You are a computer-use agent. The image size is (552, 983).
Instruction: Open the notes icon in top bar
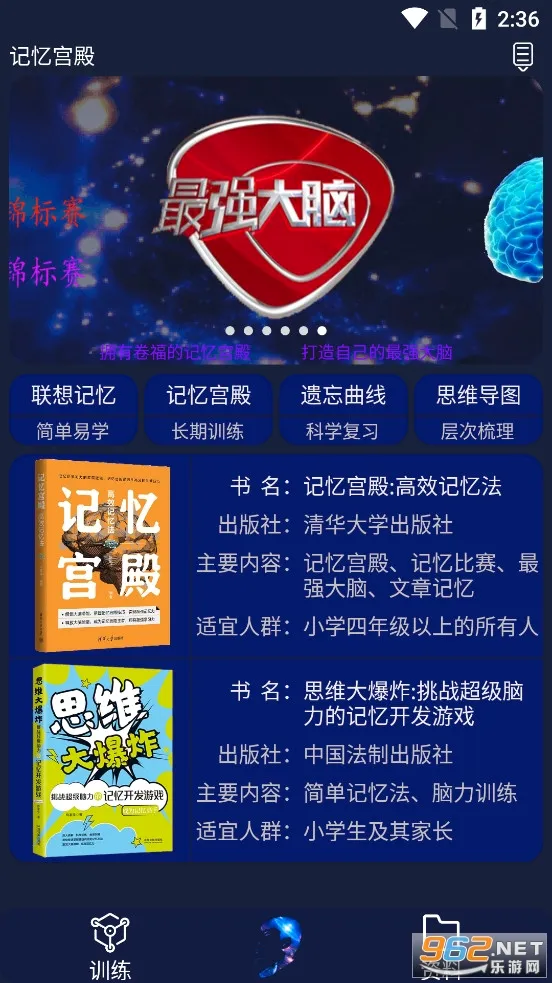click(x=523, y=56)
